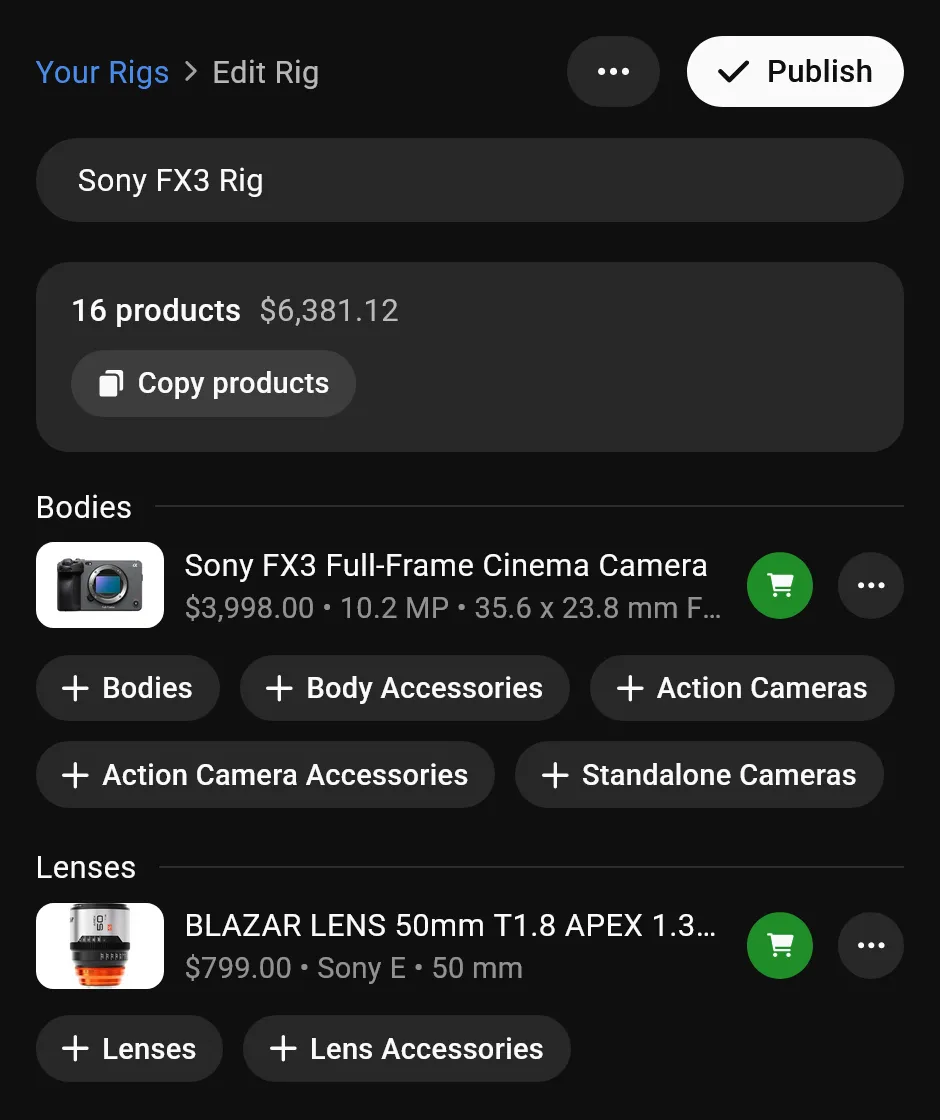940x1120 pixels.
Task: Add a product via the Lenses chip
Action: coord(129,1049)
